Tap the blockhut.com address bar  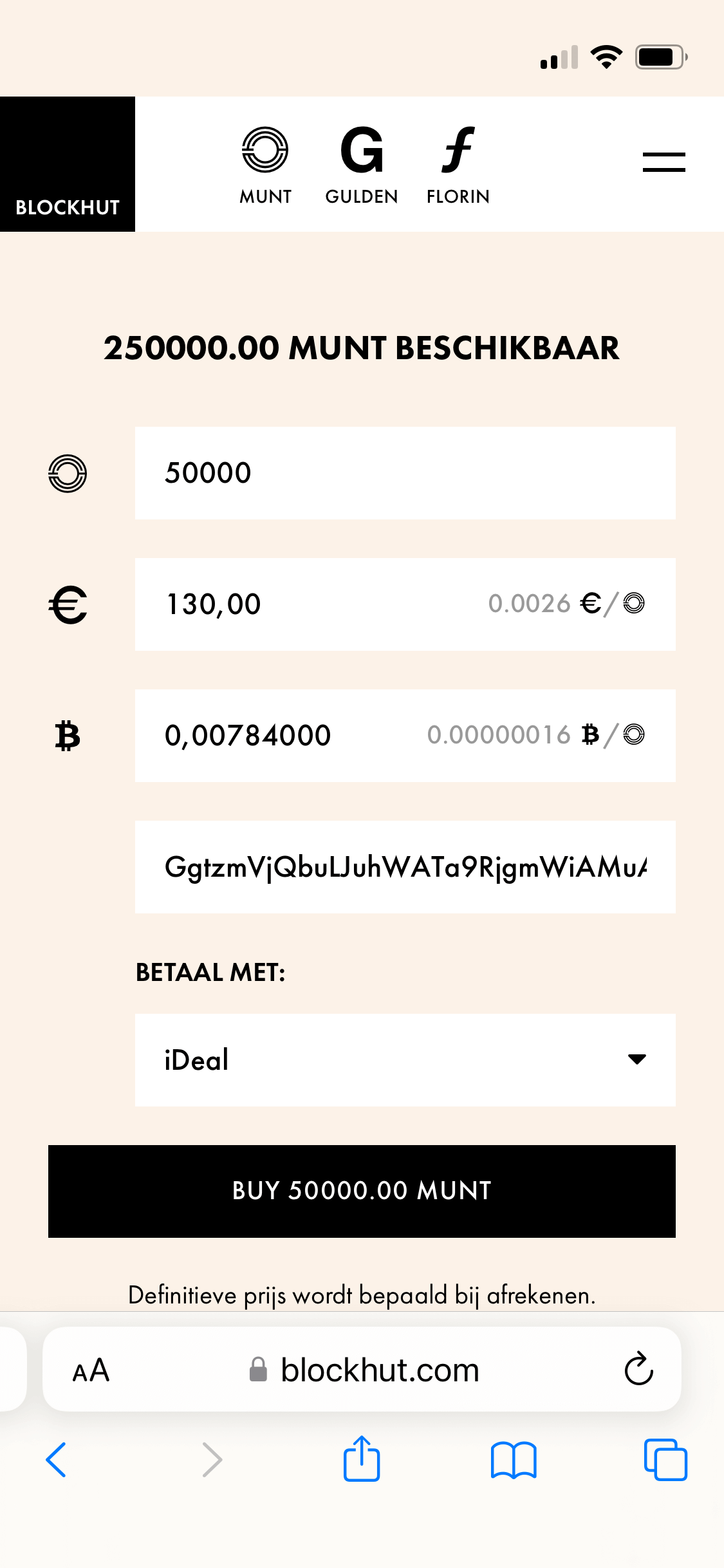tap(364, 1370)
